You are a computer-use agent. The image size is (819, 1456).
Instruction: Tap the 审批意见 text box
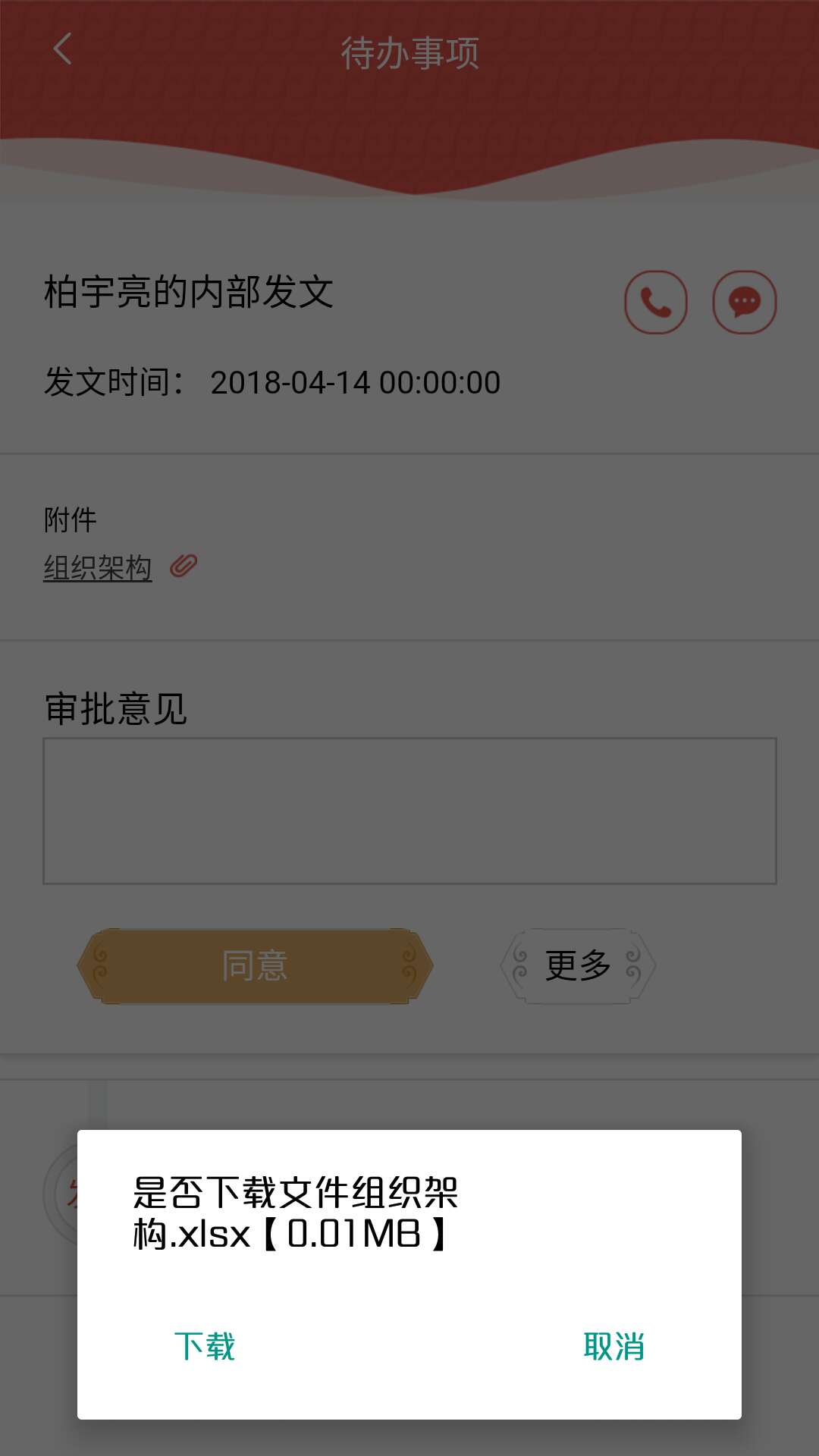(409, 811)
